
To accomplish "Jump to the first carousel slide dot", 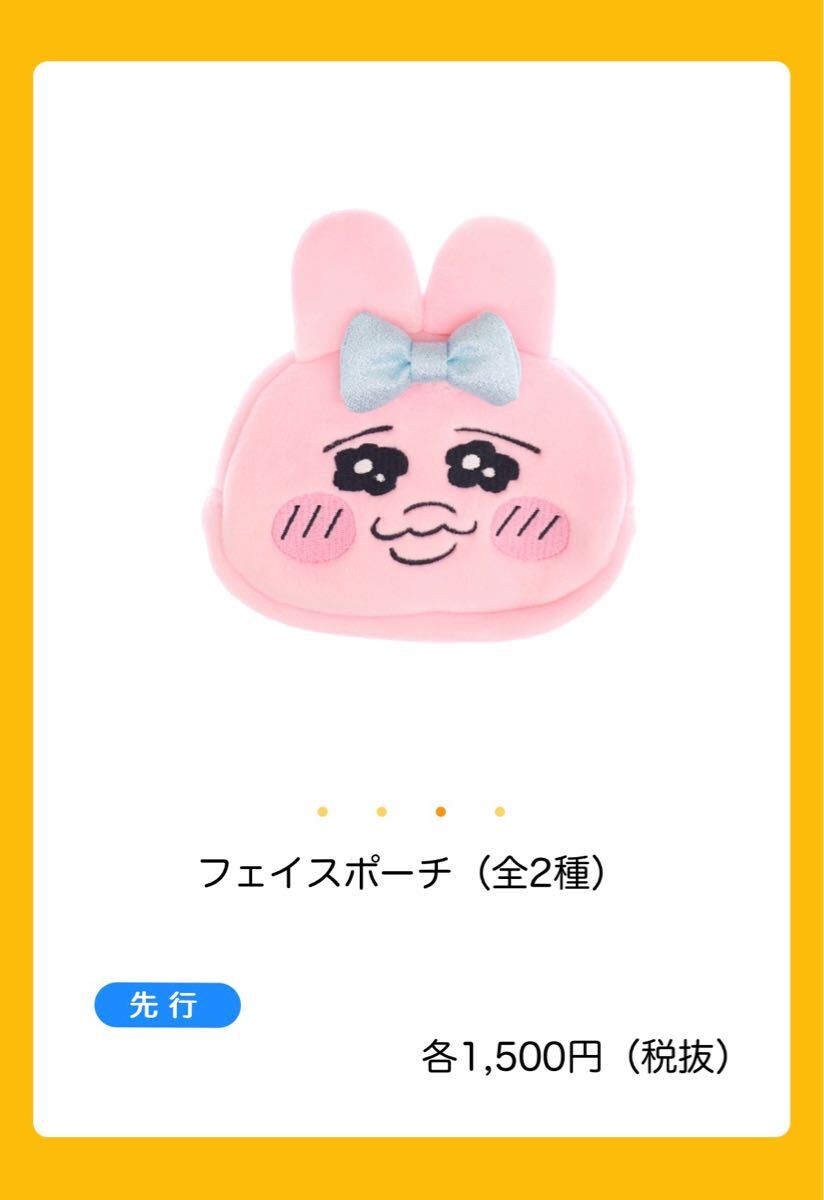I will (322, 811).
